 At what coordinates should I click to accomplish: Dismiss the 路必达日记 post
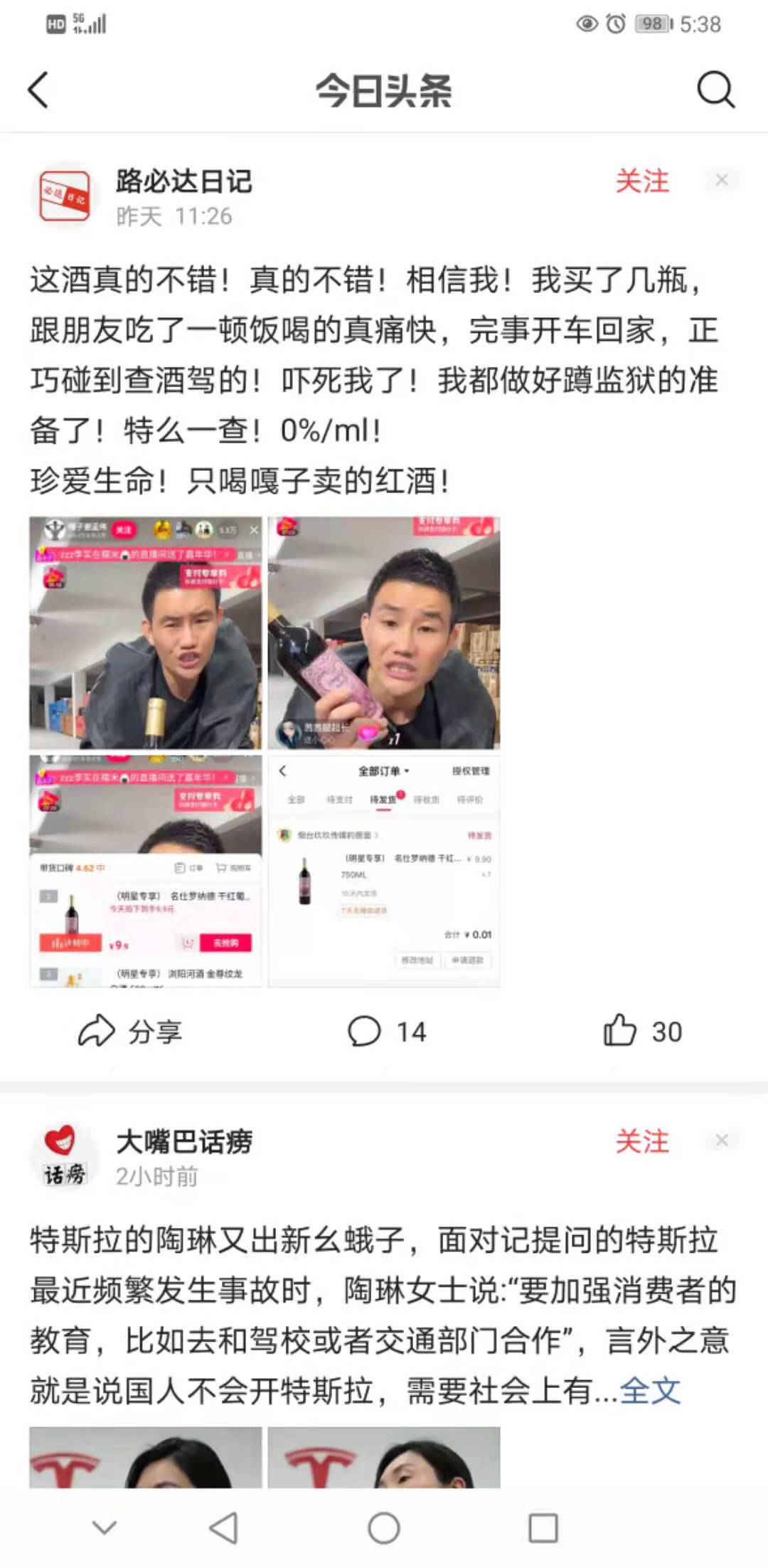(722, 180)
